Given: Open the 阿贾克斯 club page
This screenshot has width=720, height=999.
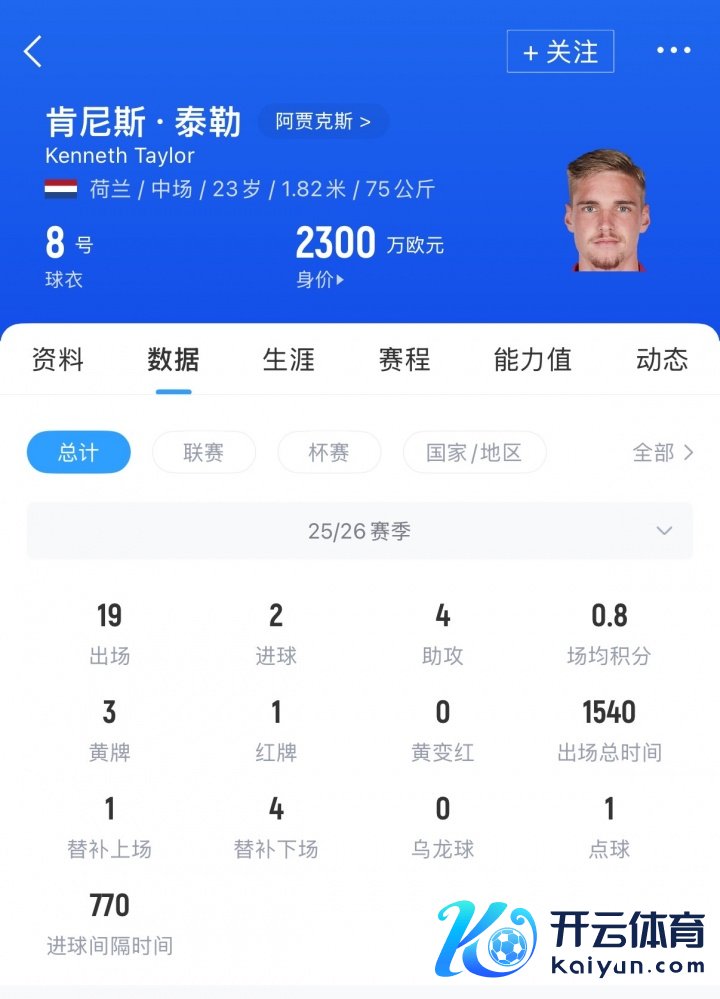Looking at the screenshot, I should [x=323, y=122].
